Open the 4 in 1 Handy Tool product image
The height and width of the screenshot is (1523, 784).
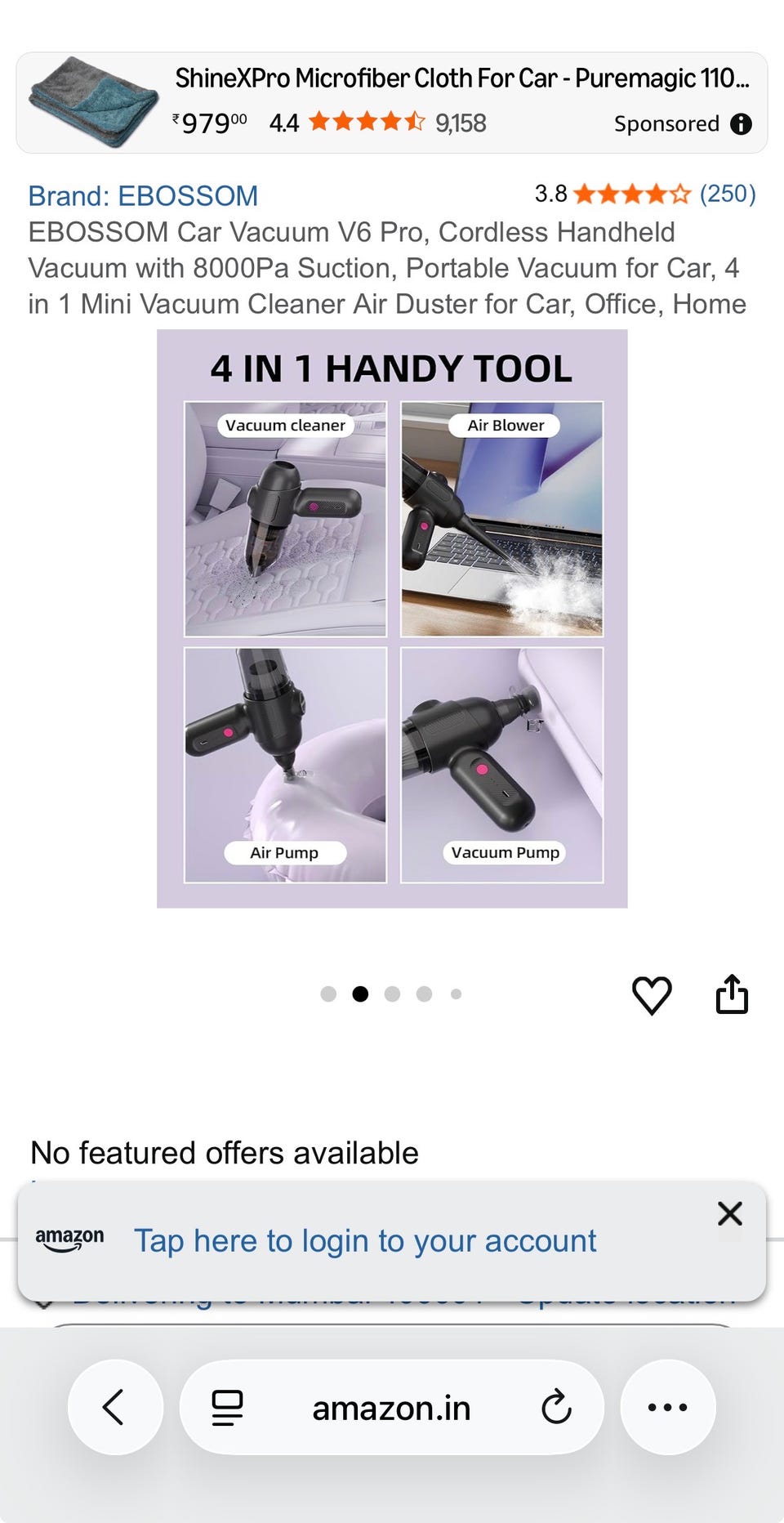[x=392, y=619]
